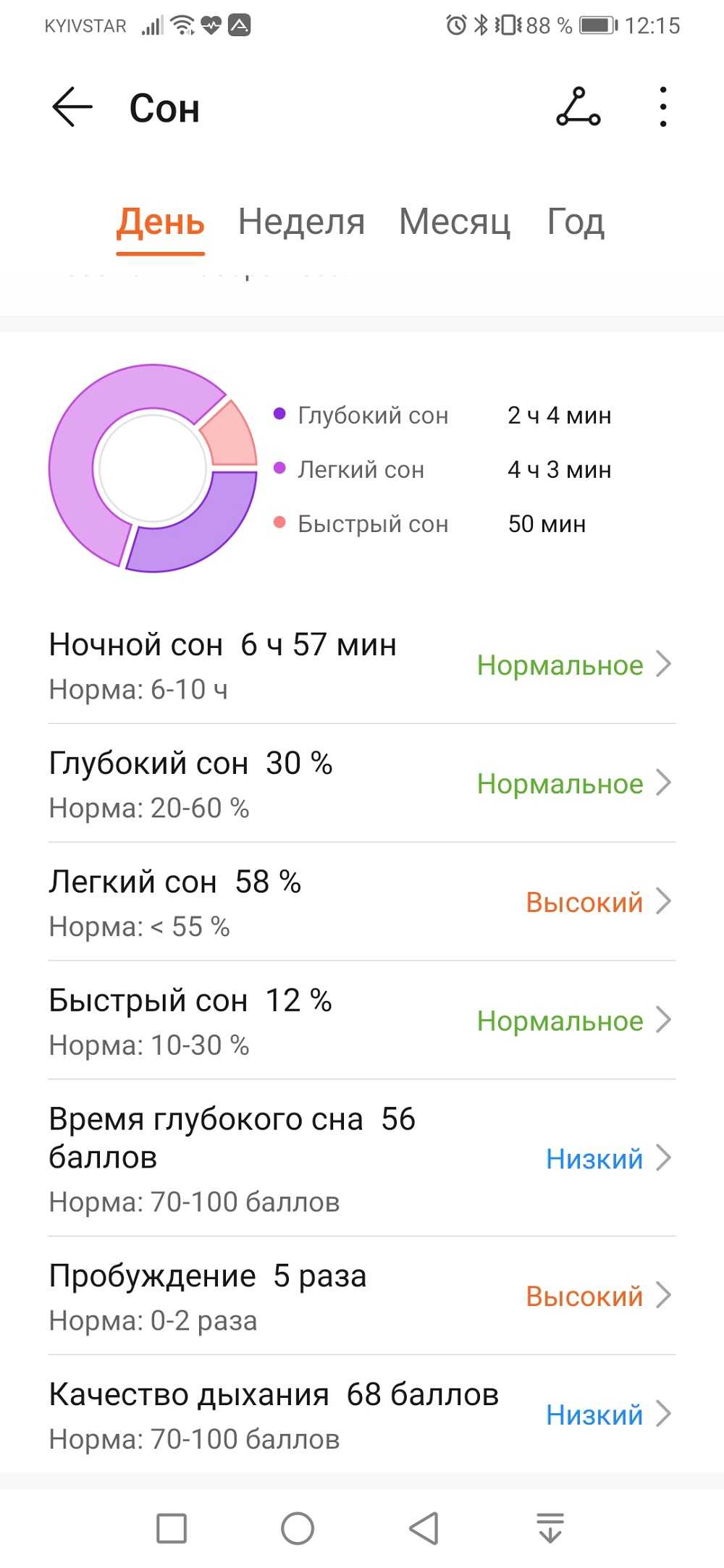Select the День tab
The width and height of the screenshot is (724, 1568).
(161, 222)
